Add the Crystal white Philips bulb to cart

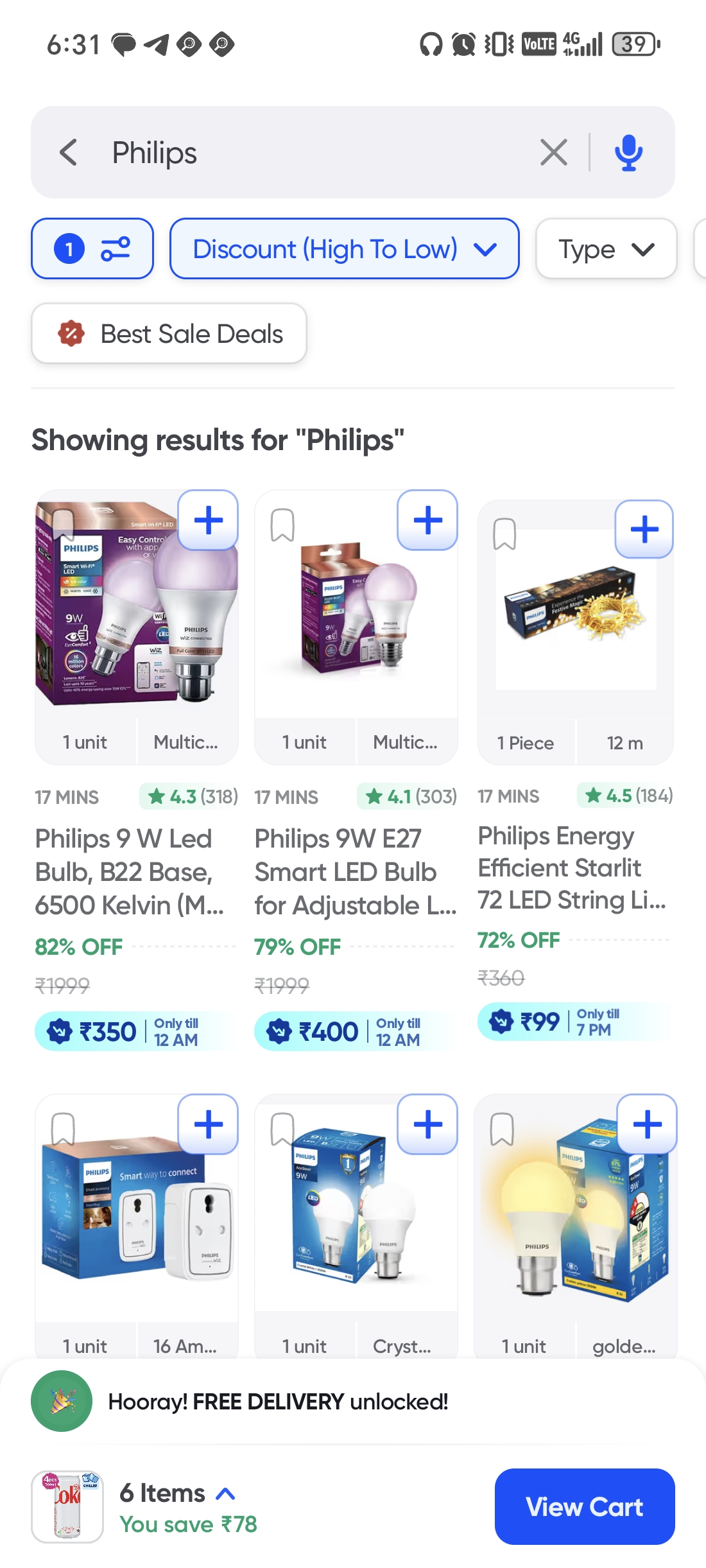(427, 1124)
